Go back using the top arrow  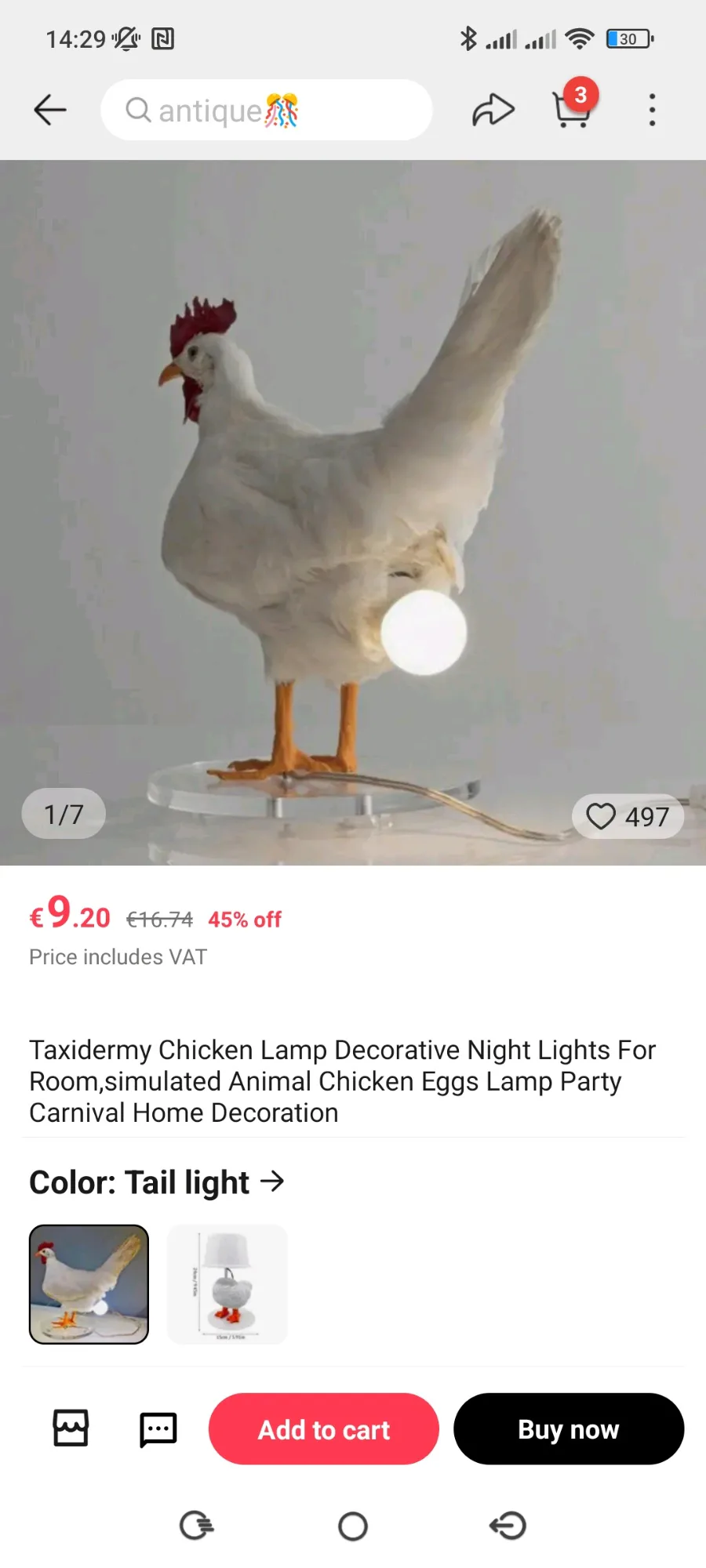[x=50, y=110]
